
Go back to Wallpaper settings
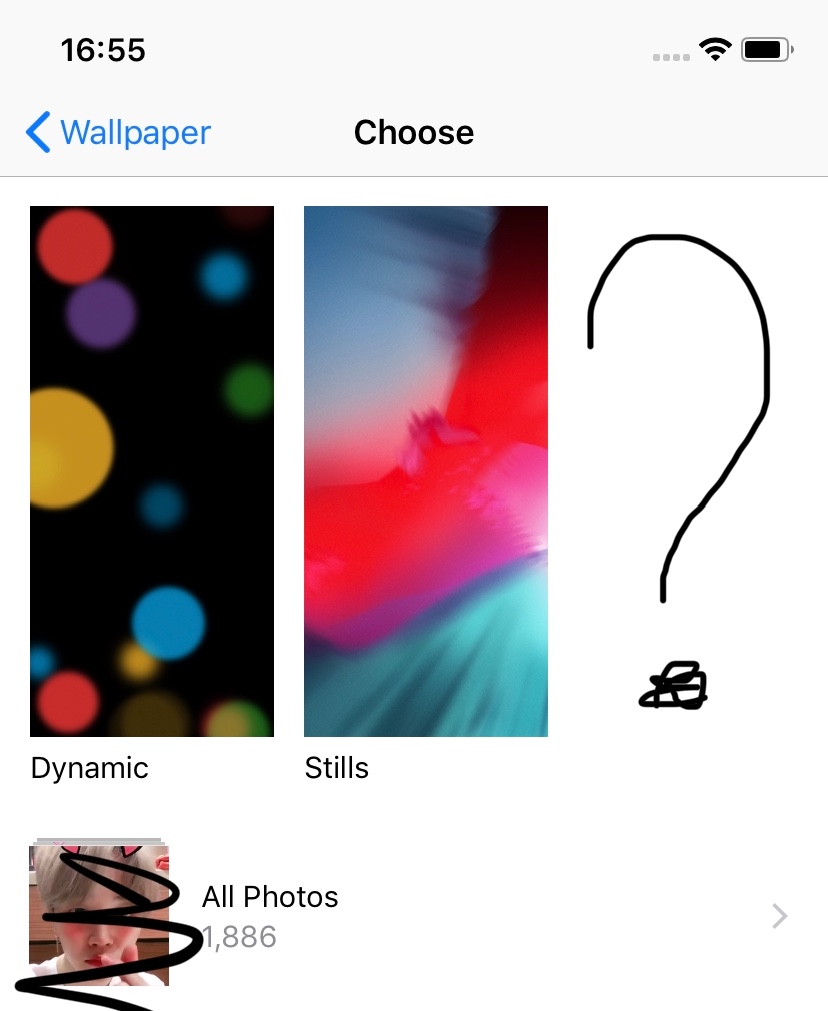tap(118, 133)
